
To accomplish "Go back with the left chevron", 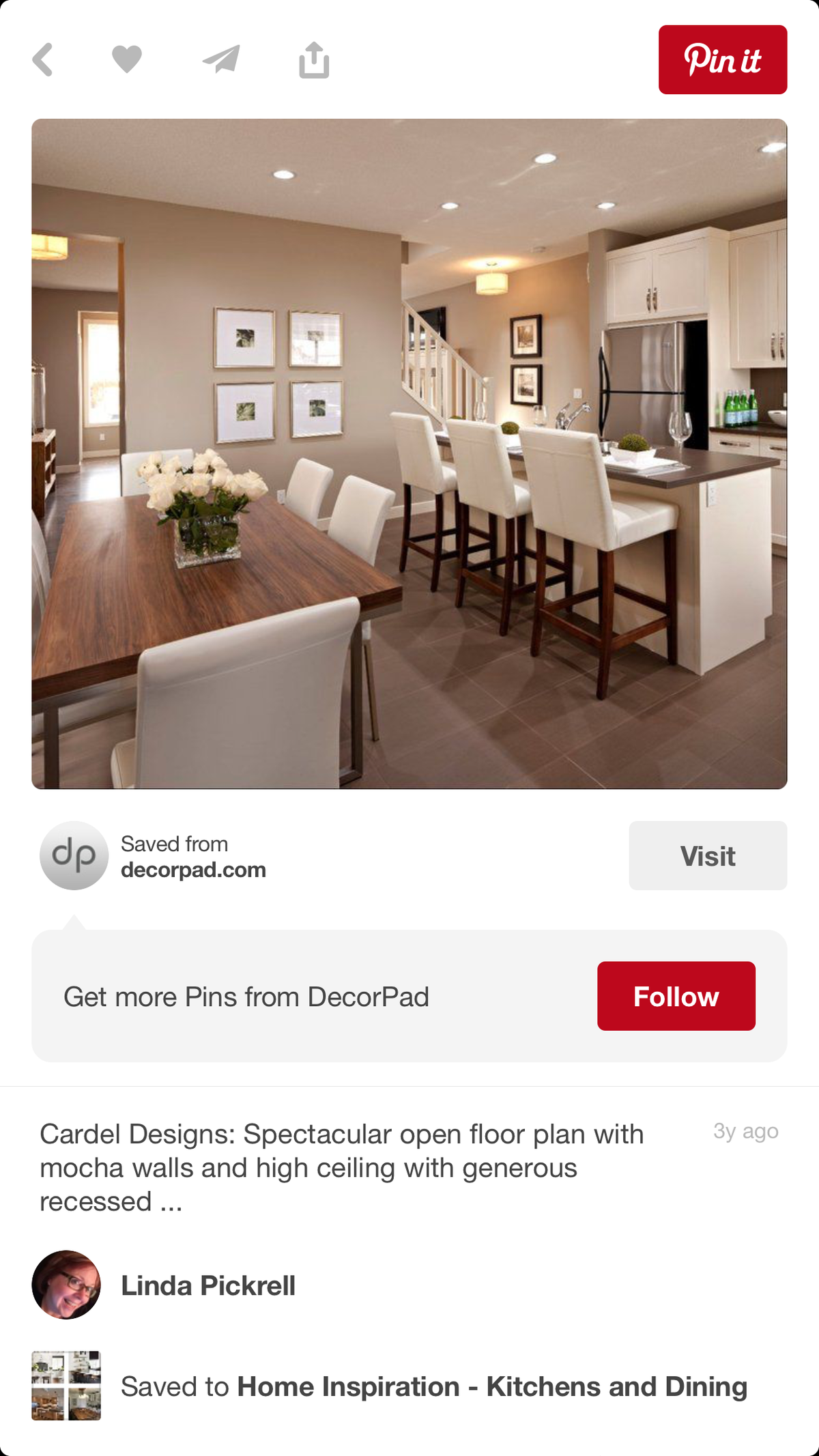I will pyautogui.click(x=43, y=59).
